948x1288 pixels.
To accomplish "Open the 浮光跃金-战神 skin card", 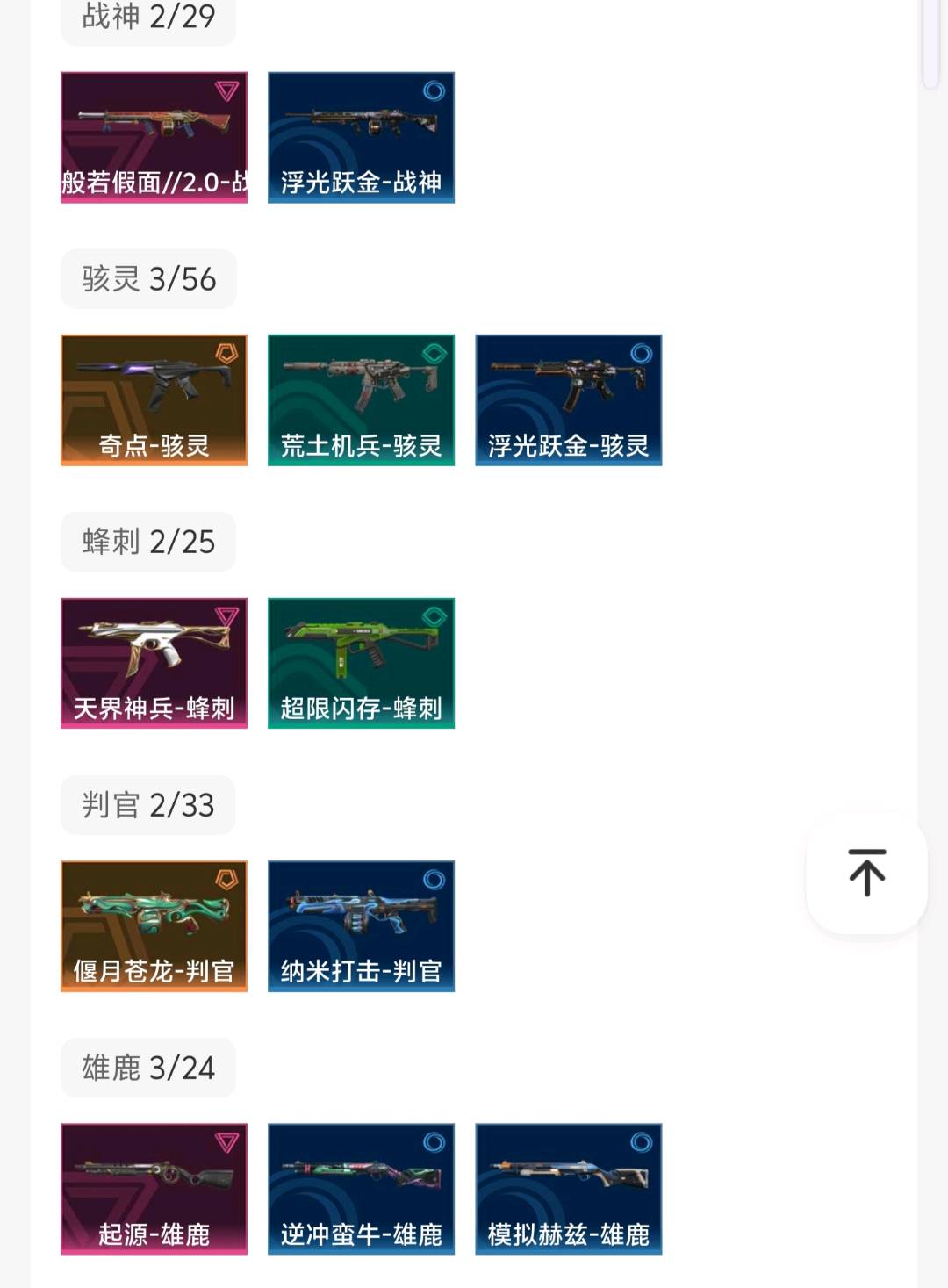I will tap(361, 137).
